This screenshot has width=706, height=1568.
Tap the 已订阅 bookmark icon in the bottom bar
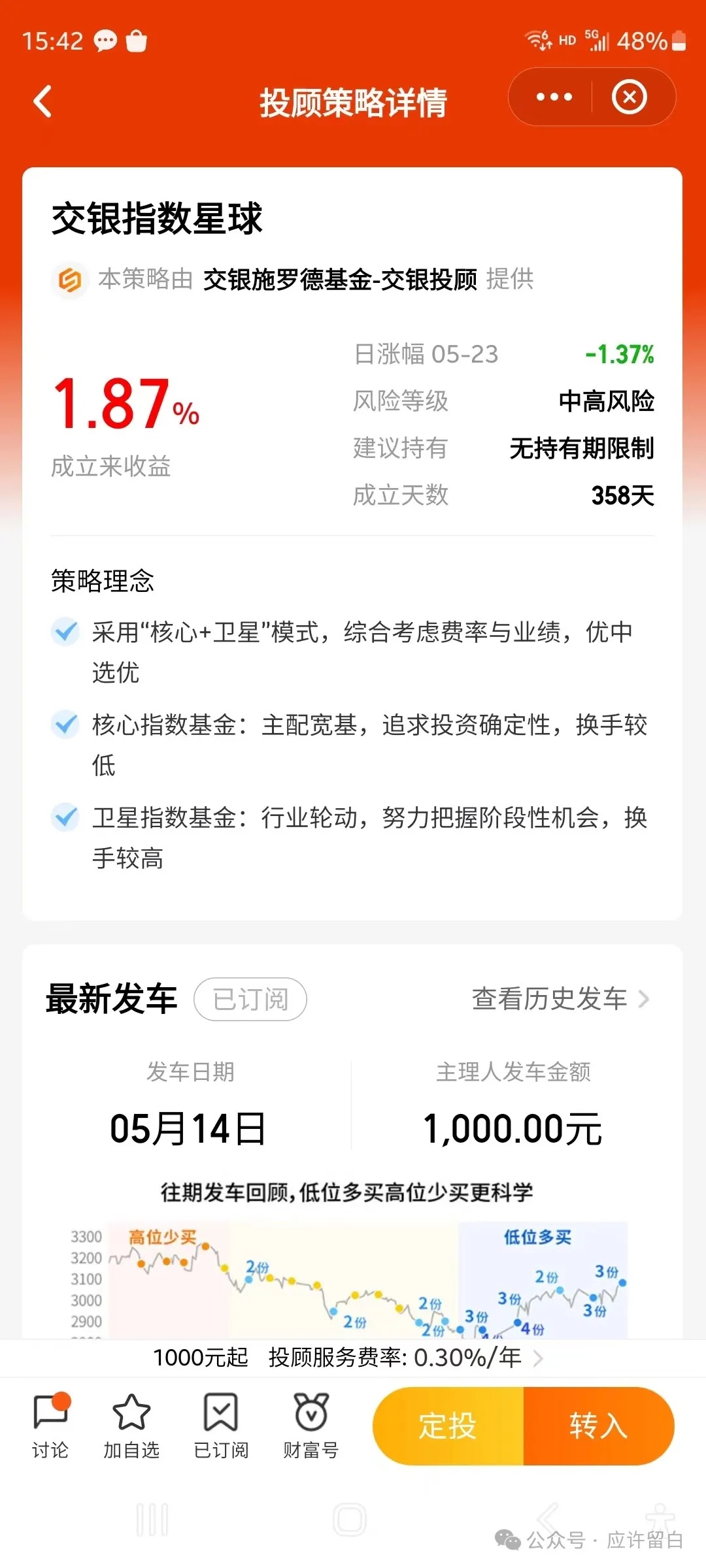[221, 1427]
